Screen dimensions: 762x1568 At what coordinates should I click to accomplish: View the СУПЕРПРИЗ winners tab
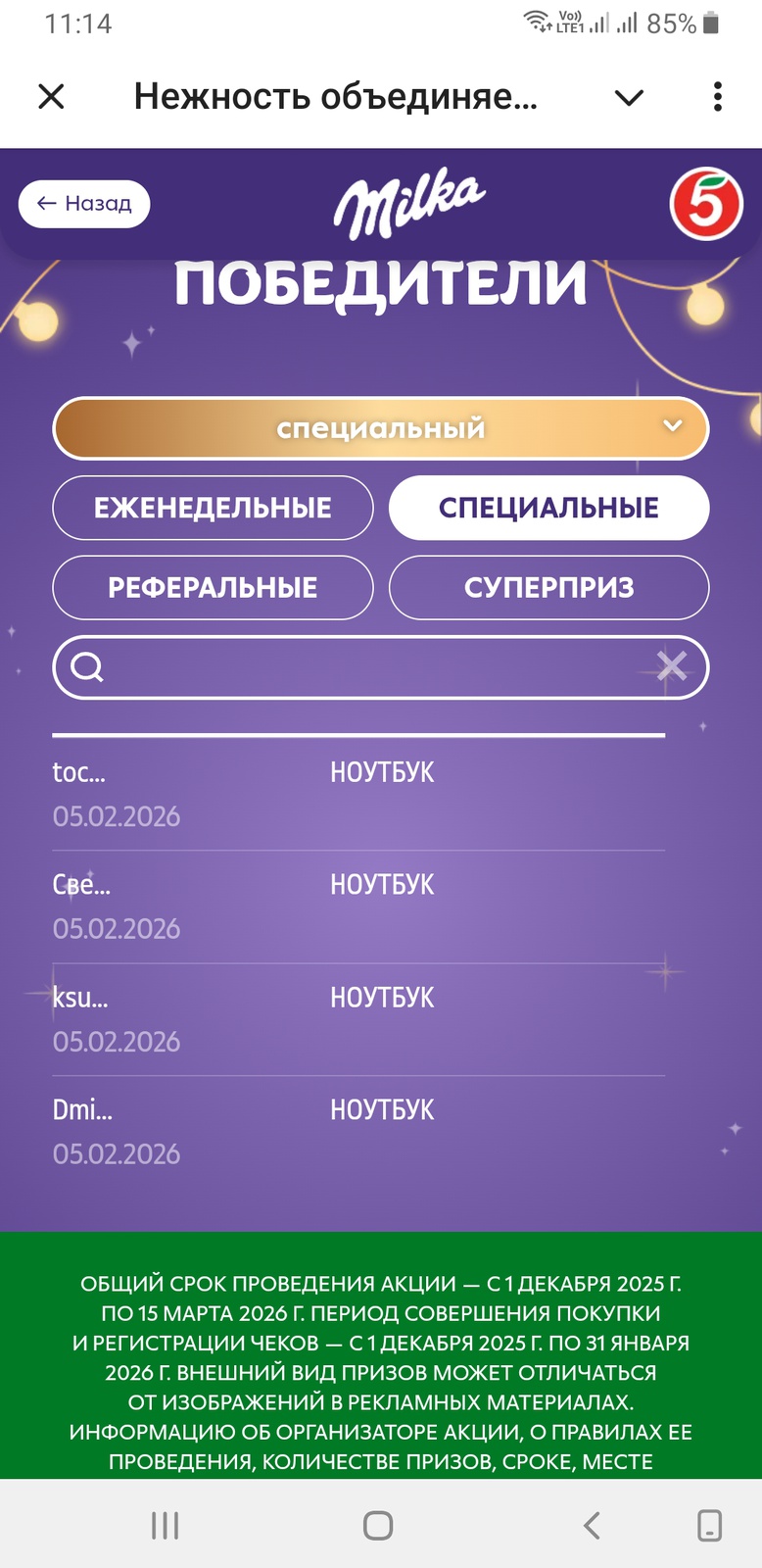pyautogui.click(x=548, y=587)
